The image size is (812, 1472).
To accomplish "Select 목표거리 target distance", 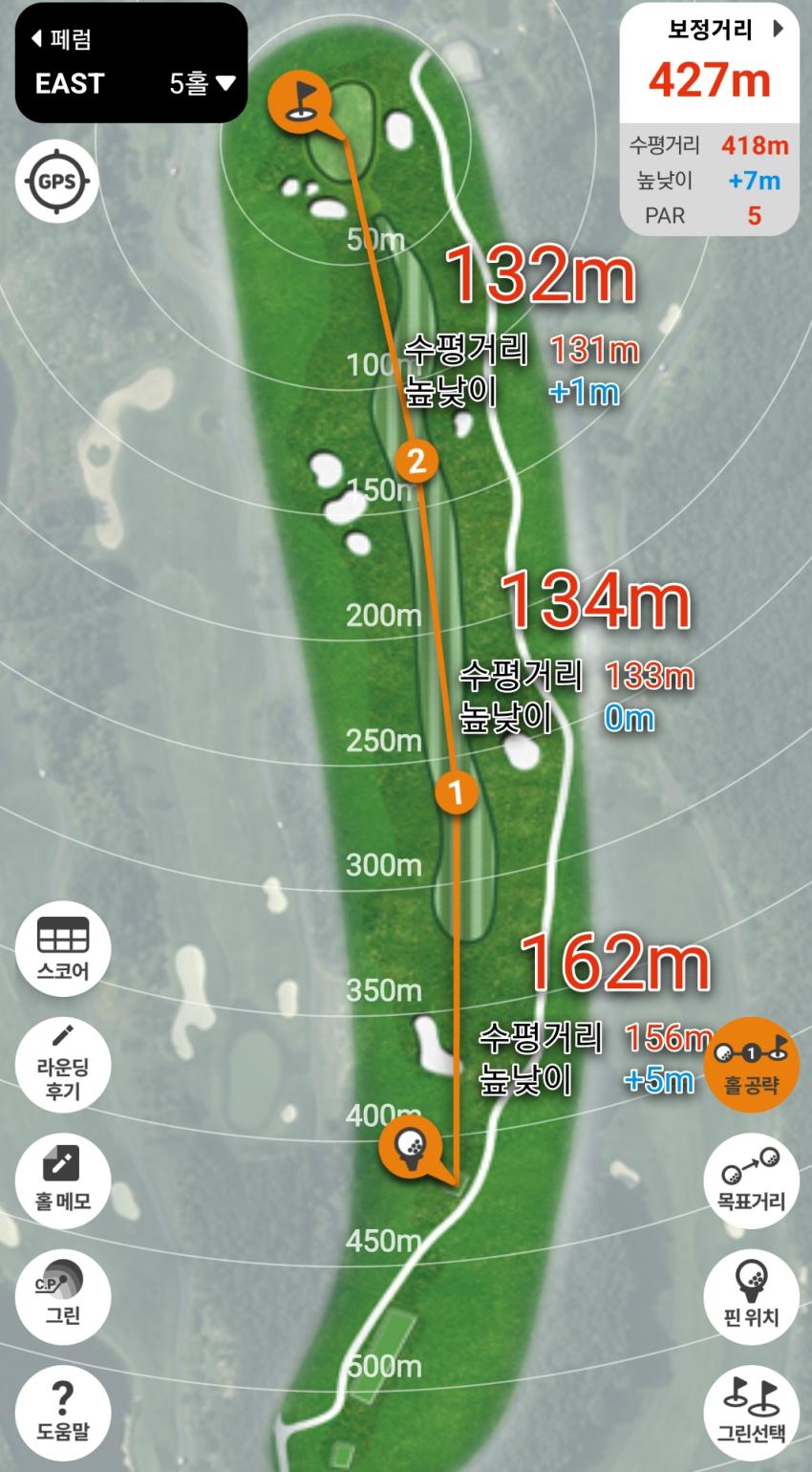I will 751,1179.
